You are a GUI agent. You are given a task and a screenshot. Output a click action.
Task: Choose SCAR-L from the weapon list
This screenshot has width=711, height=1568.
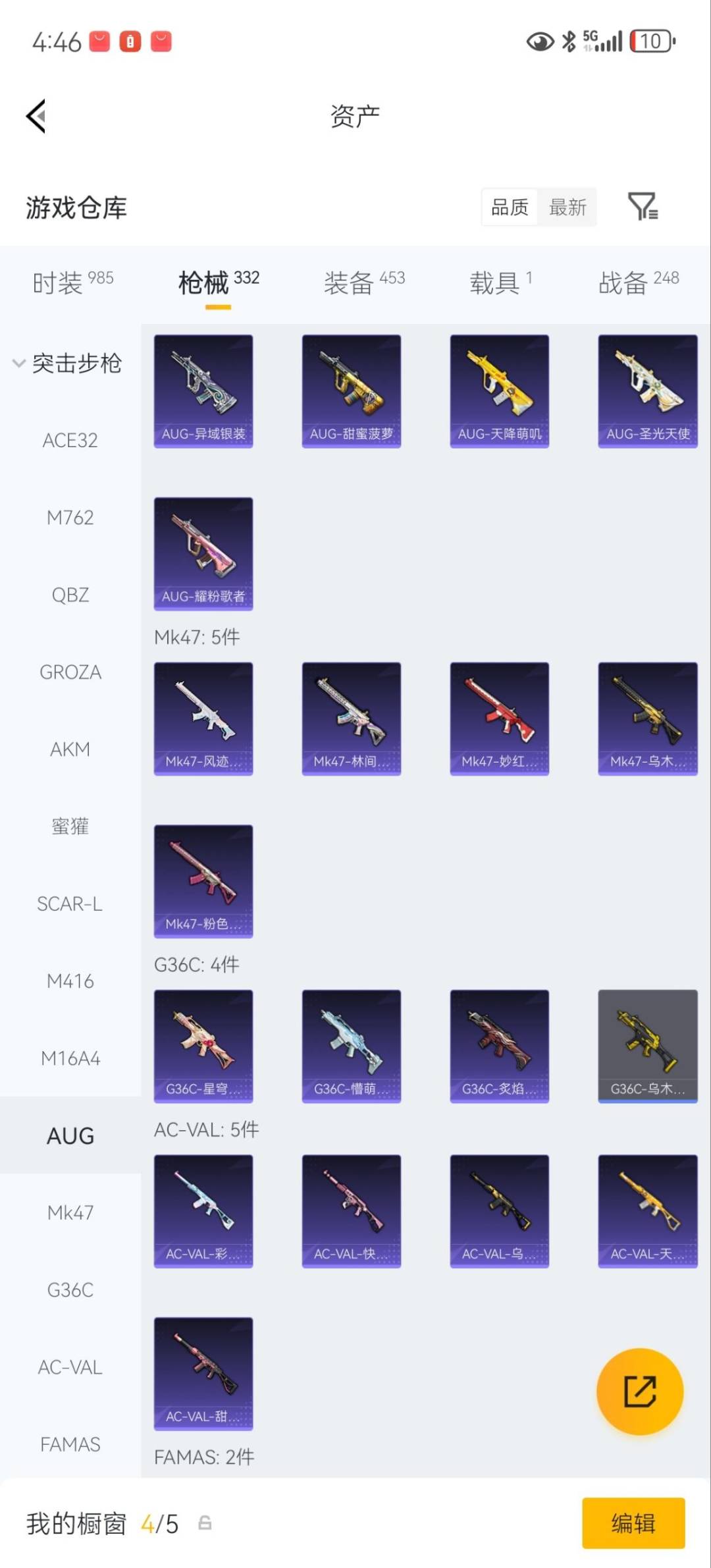click(x=70, y=904)
